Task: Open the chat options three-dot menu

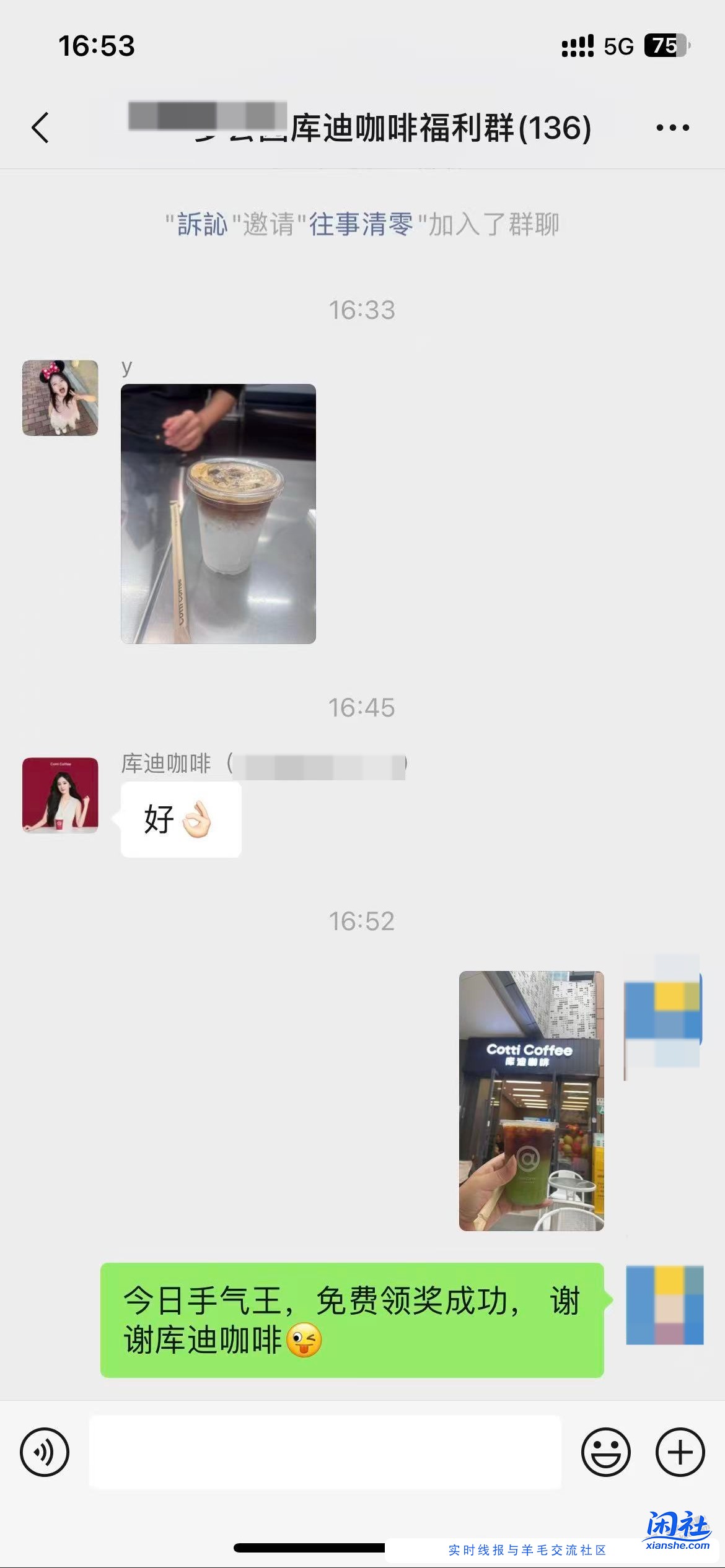Action: (672, 128)
